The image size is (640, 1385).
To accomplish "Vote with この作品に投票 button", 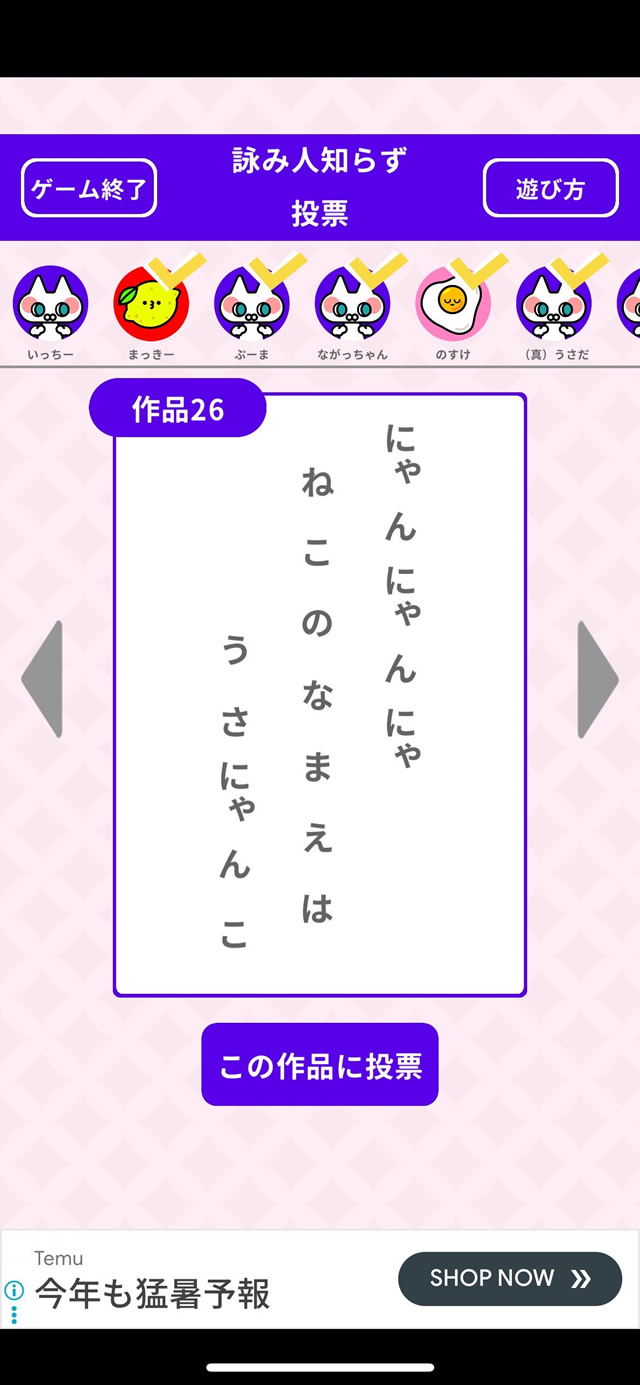I will click(x=320, y=1065).
